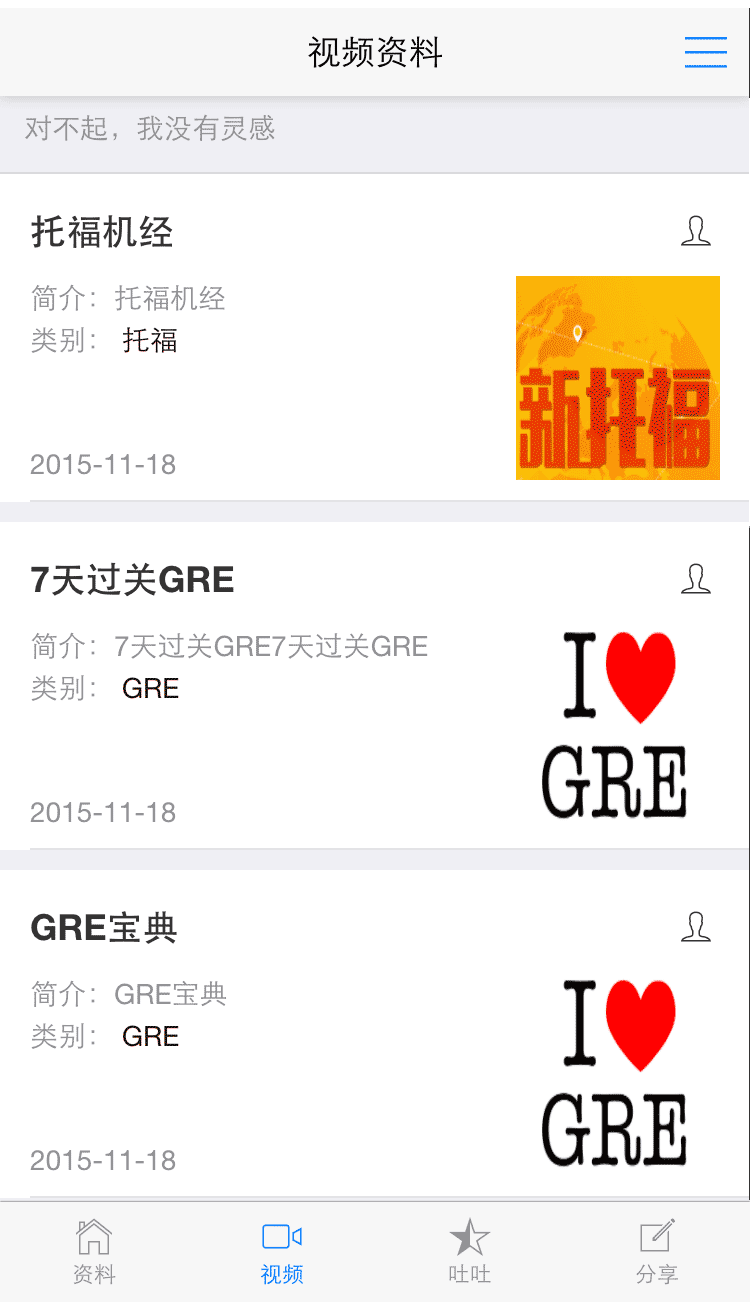This screenshot has height=1302, width=750.
Task: Select the 视频 tab
Action: [282, 1252]
